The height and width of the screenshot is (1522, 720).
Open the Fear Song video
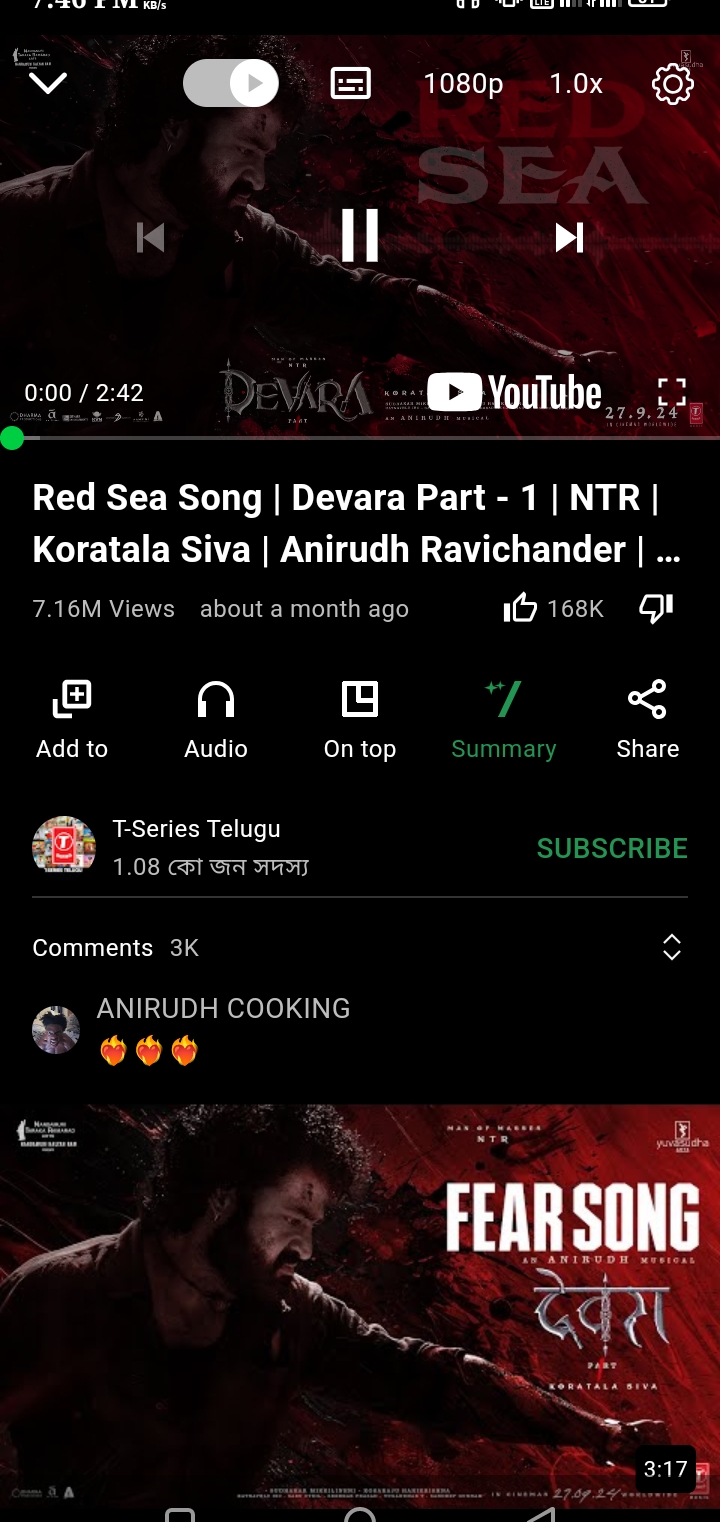pyautogui.click(x=360, y=1300)
